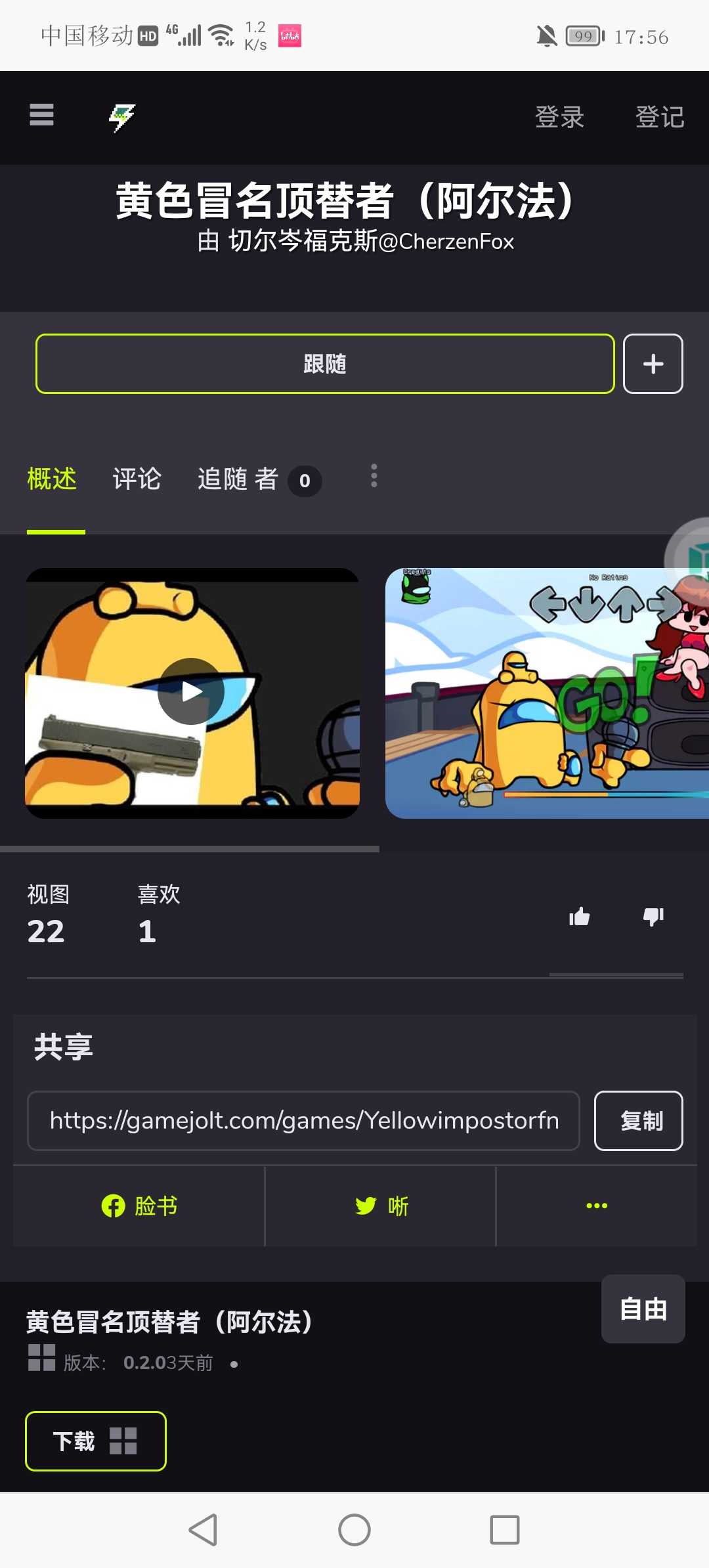The height and width of the screenshot is (1568, 709).
Task: Copy the link with 复制 button
Action: [638, 1121]
